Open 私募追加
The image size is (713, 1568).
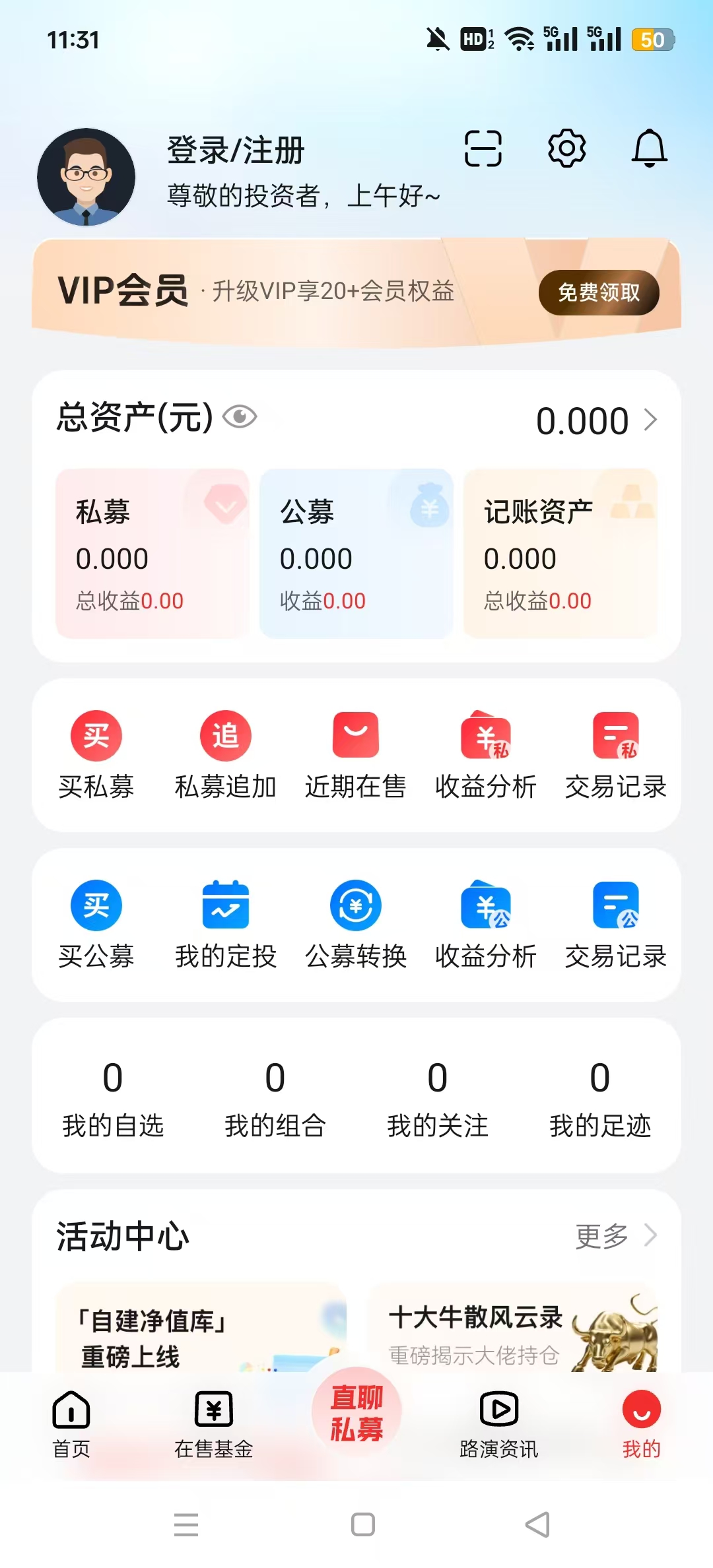click(226, 755)
